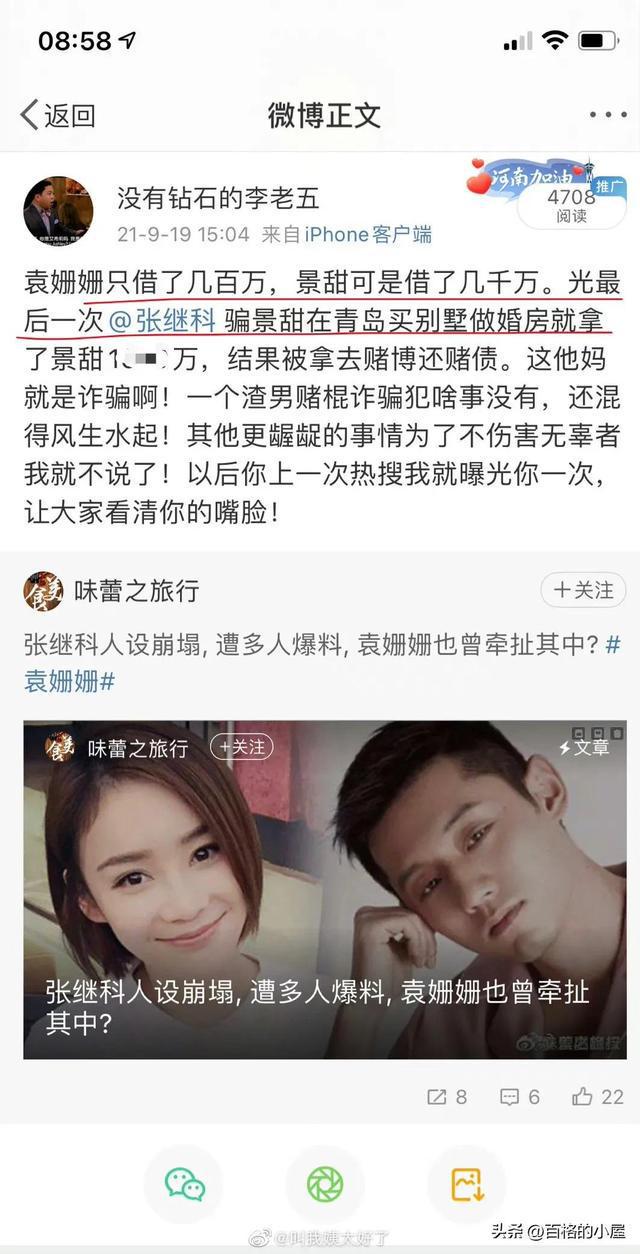Screen dimensions: 640x1254
Task: Like the post with 22 likes
Action: point(598,1097)
